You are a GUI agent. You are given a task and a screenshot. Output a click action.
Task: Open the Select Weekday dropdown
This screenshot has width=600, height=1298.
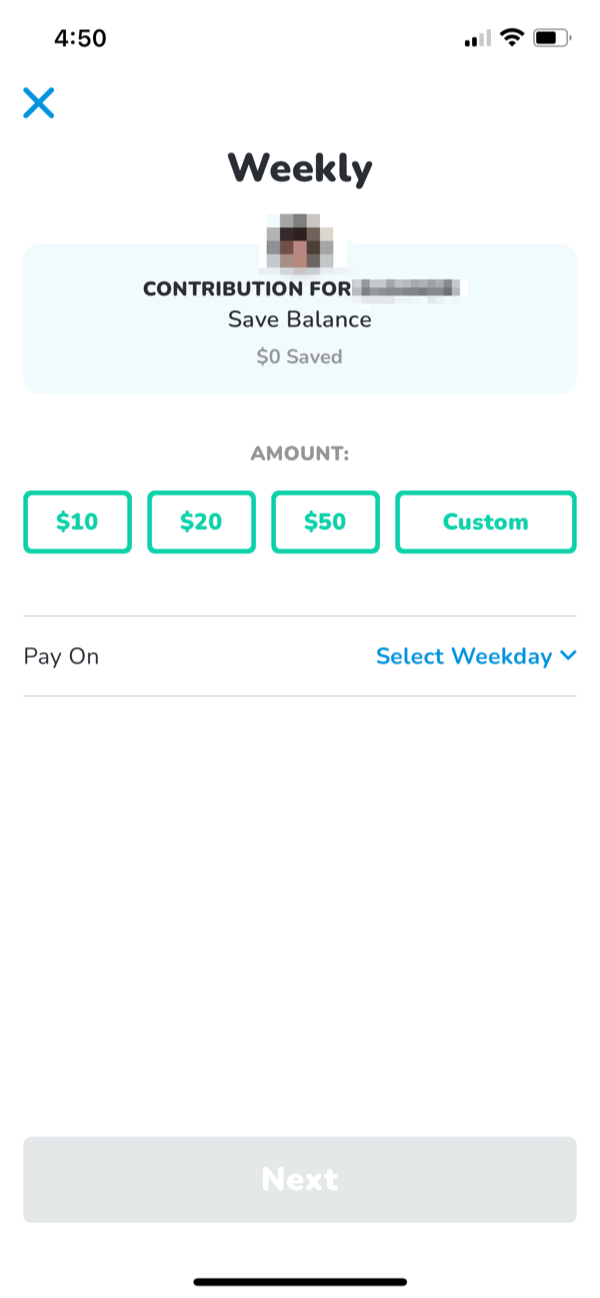[x=476, y=656]
